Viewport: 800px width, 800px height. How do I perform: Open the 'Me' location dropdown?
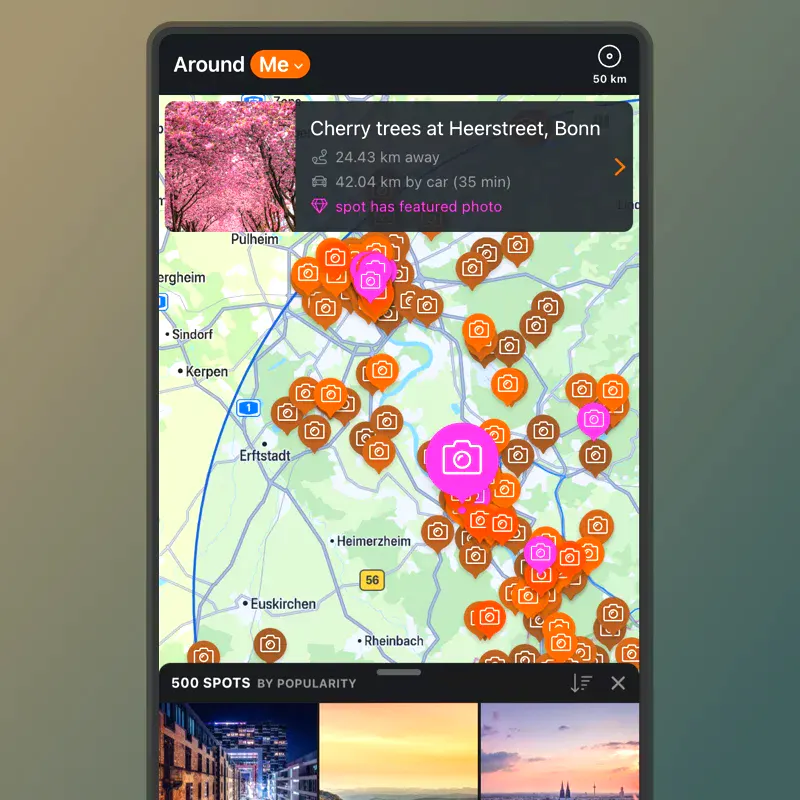[x=280, y=65]
